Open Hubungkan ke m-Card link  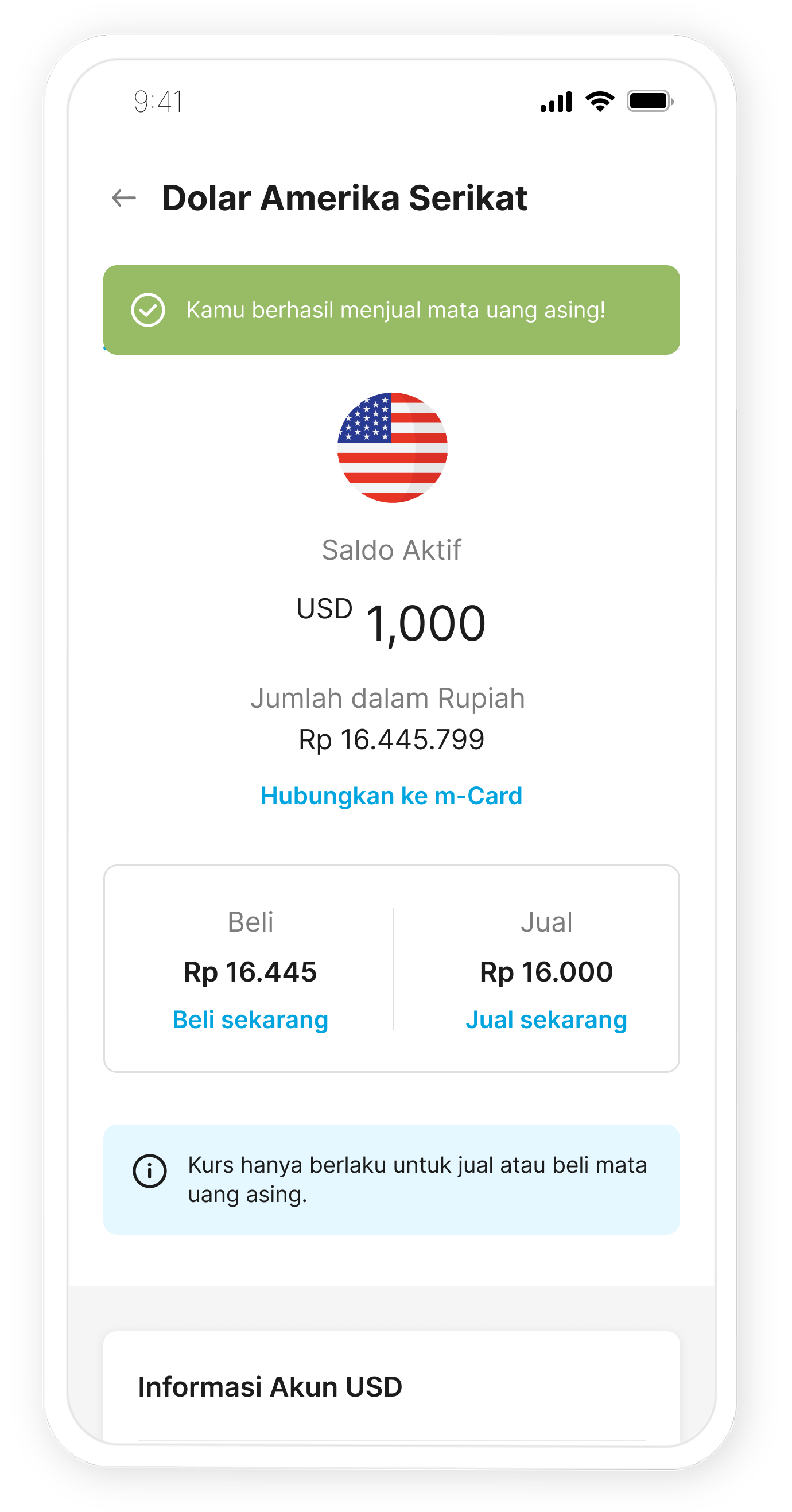(x=391, y=796)
